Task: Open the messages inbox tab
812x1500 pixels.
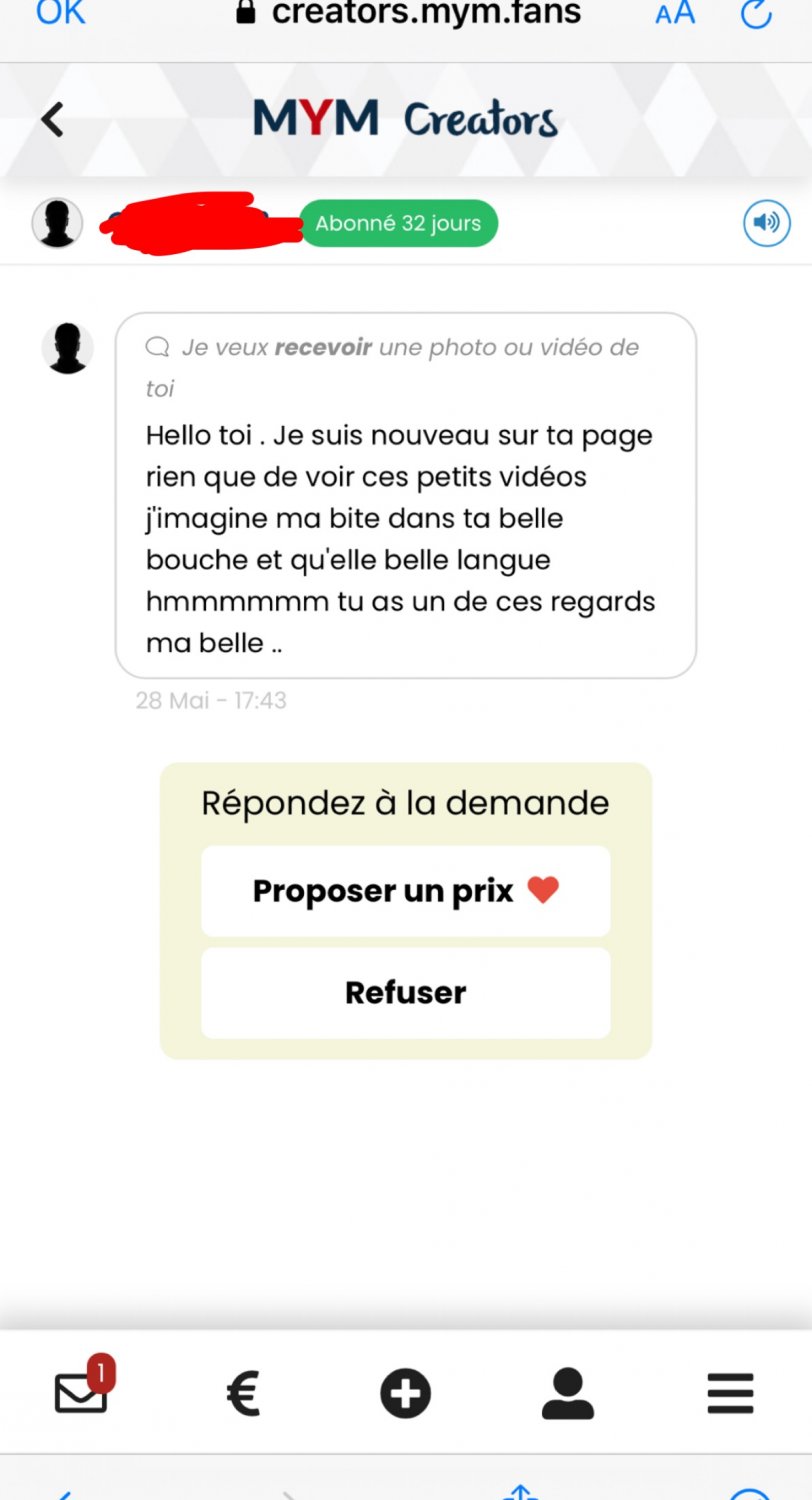Action: [82, 1391]
